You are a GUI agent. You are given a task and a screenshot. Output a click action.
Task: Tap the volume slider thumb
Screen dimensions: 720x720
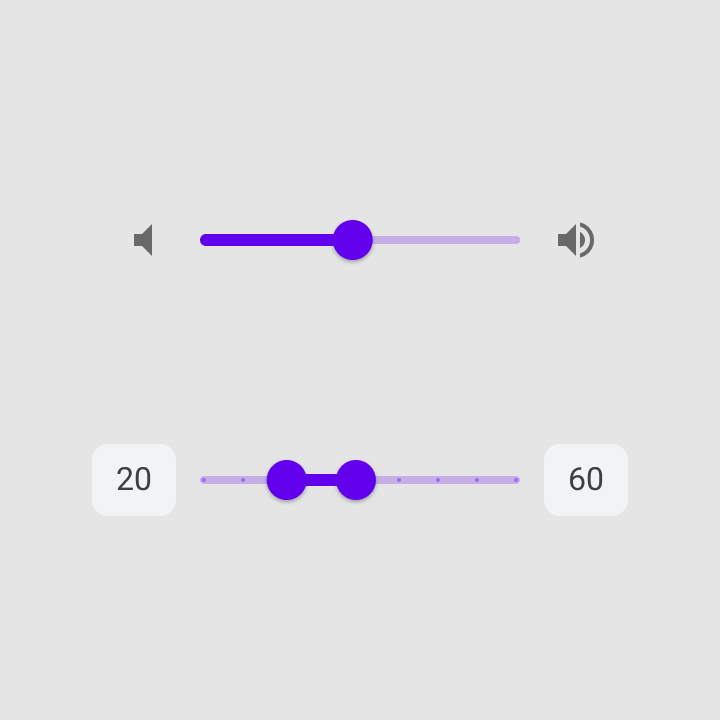pyautogui.click(x=353, y=240)
